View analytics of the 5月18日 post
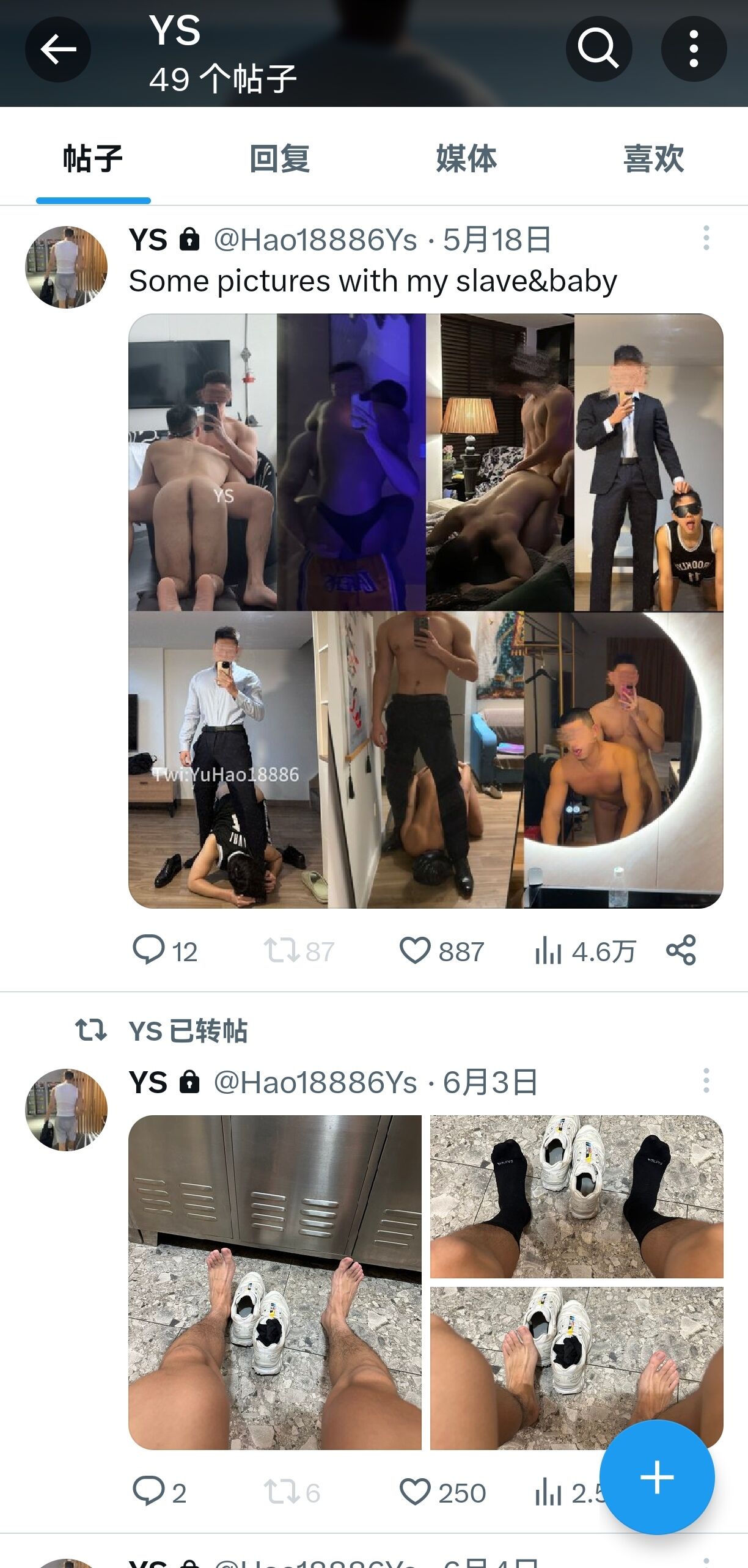The height and width of the screenshot is (1568, 748). (x=585, y=951)
